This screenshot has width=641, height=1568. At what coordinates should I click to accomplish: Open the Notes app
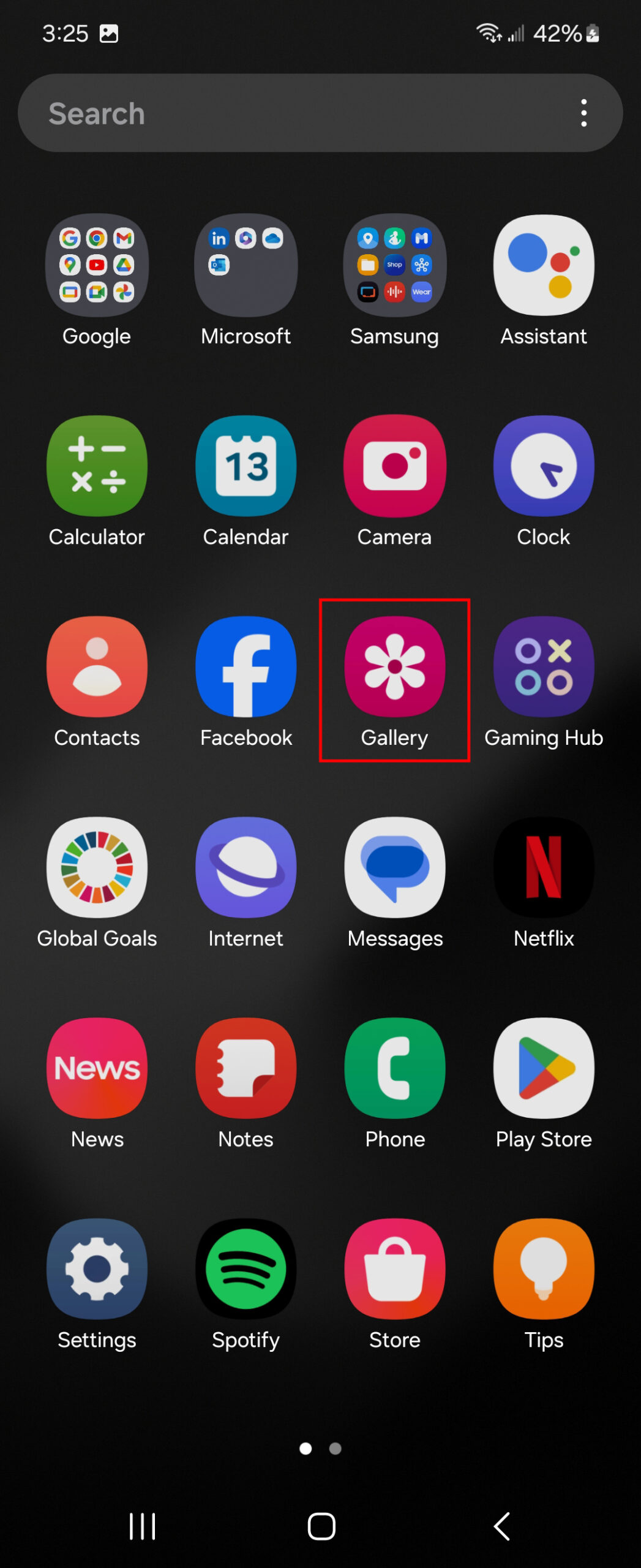point(246,1069)
